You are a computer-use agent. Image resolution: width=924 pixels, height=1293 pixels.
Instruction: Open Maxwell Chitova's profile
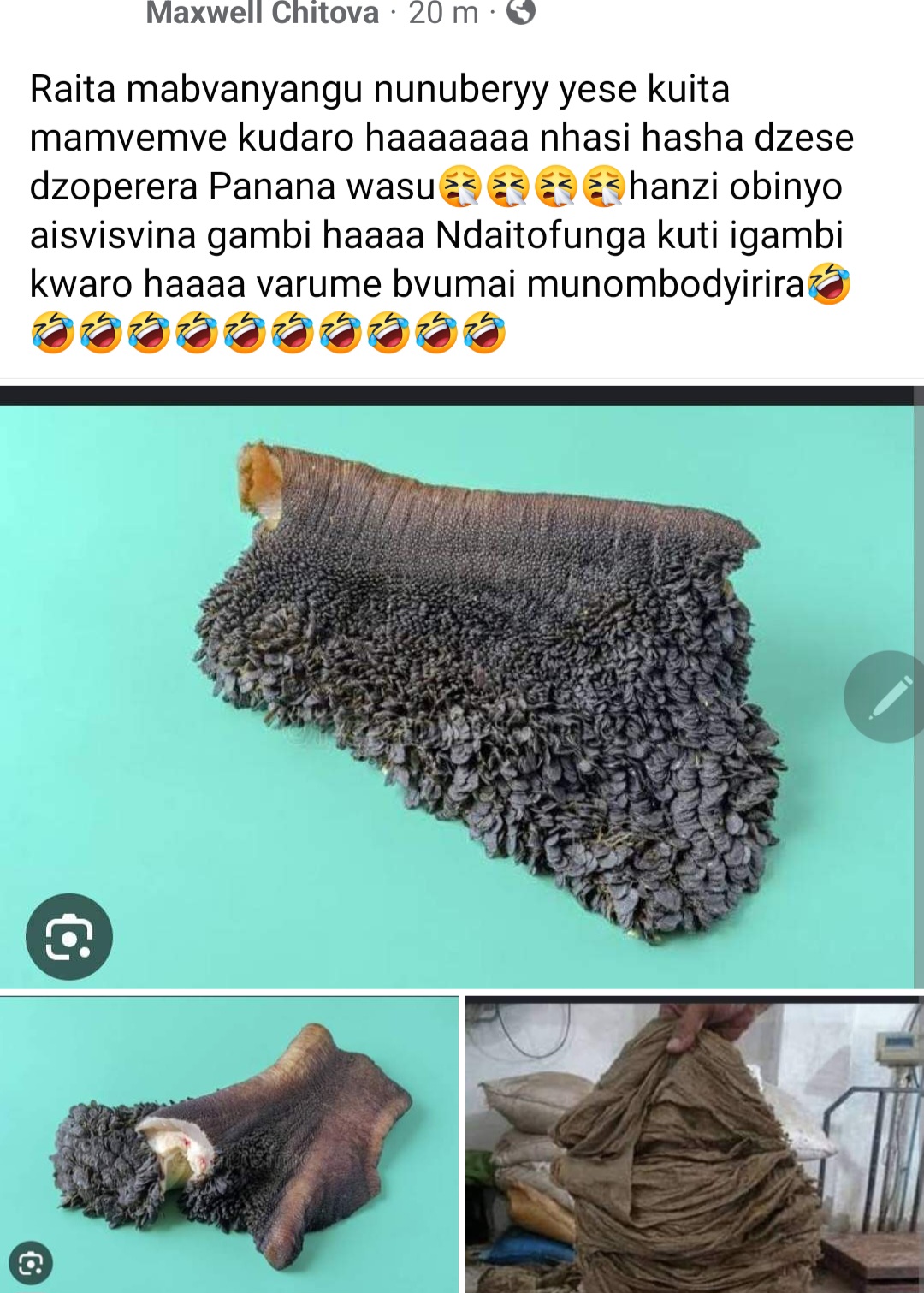point(262,13)
